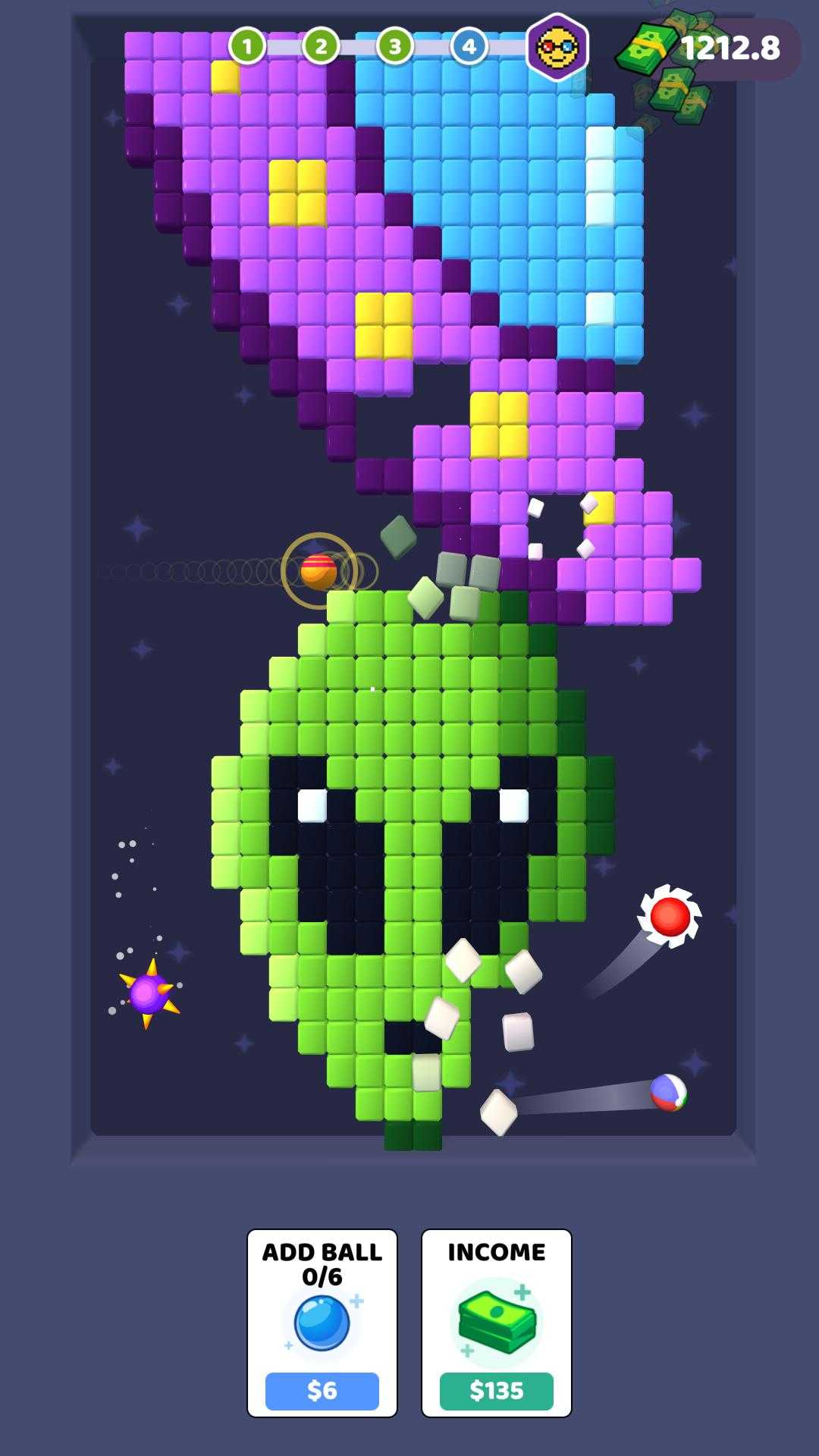Buy the Add Ball upgrade for $6
Image resolution: width=819 pixels, height=1456 pixels.
tap(322, 1390)
